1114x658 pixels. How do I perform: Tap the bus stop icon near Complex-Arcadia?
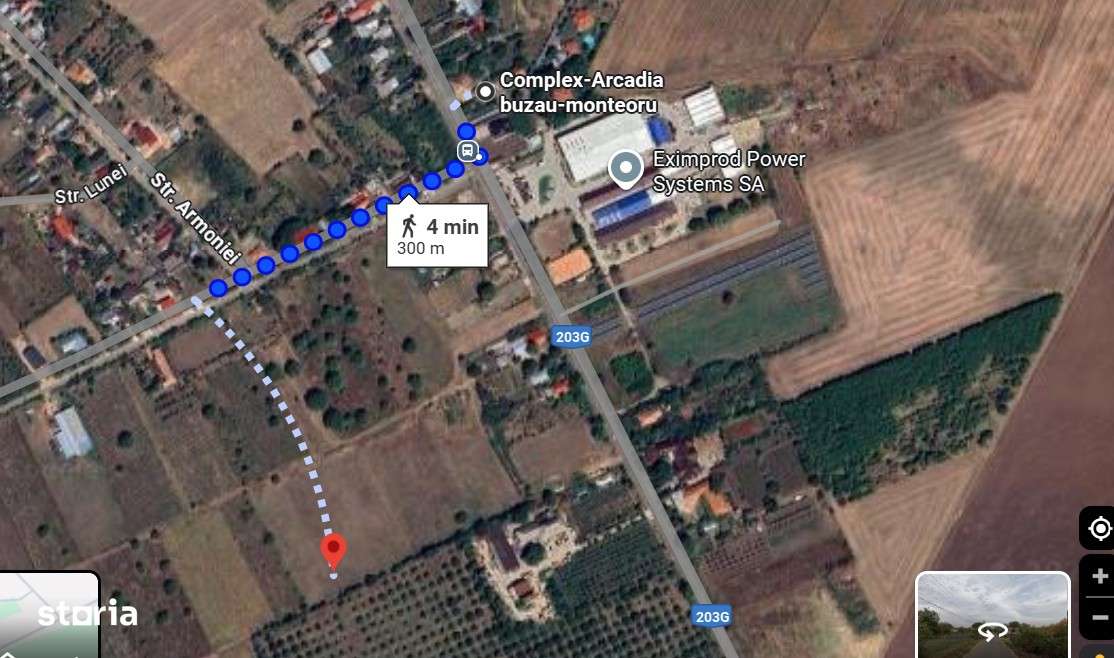467,151
